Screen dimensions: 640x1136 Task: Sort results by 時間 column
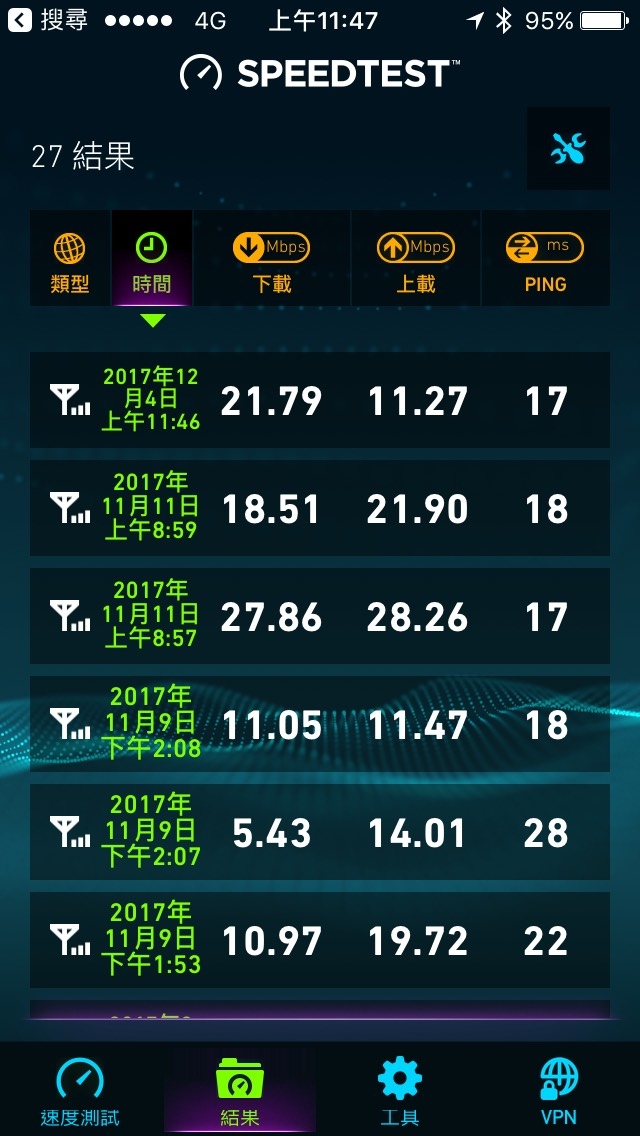[151, 258]
